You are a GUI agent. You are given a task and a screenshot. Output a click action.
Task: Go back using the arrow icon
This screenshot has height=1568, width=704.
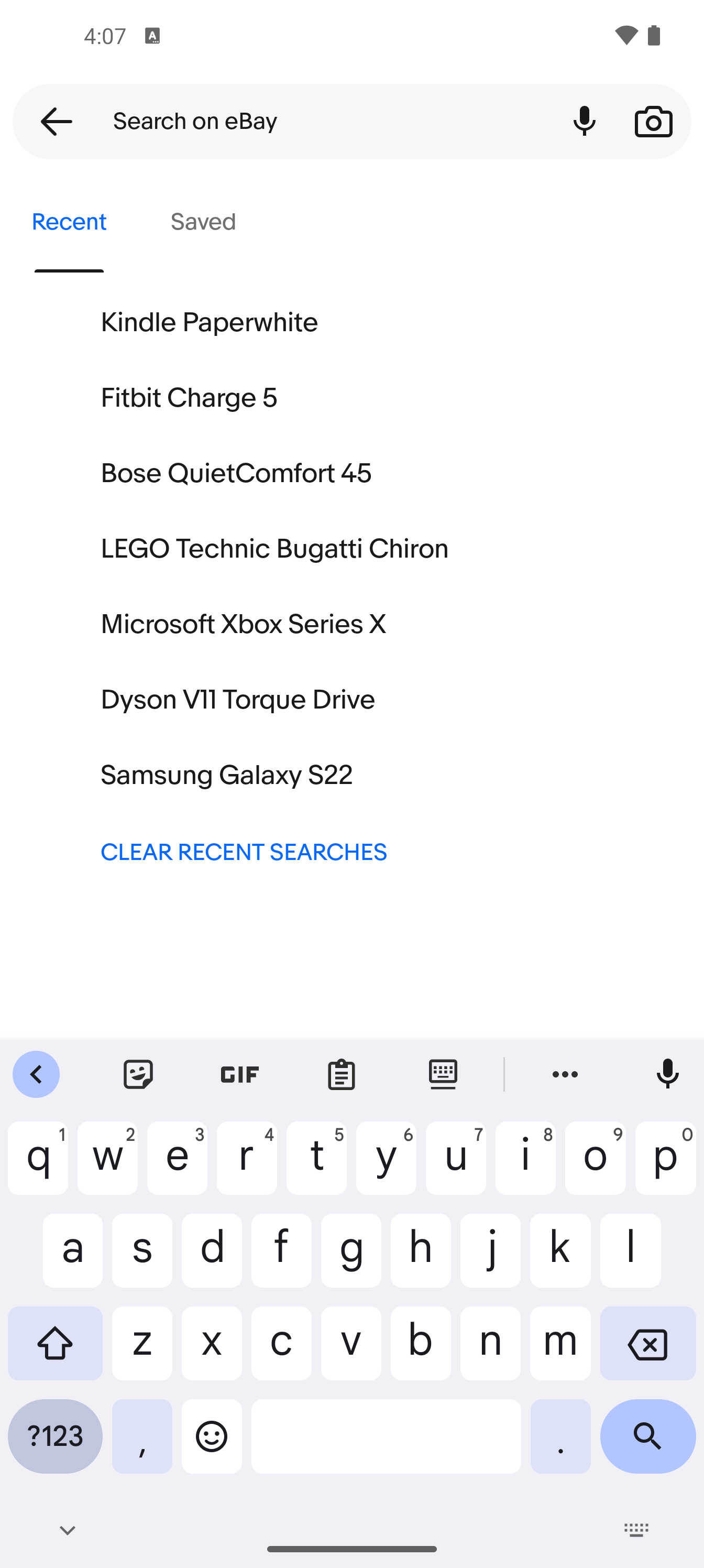point(56,122)
